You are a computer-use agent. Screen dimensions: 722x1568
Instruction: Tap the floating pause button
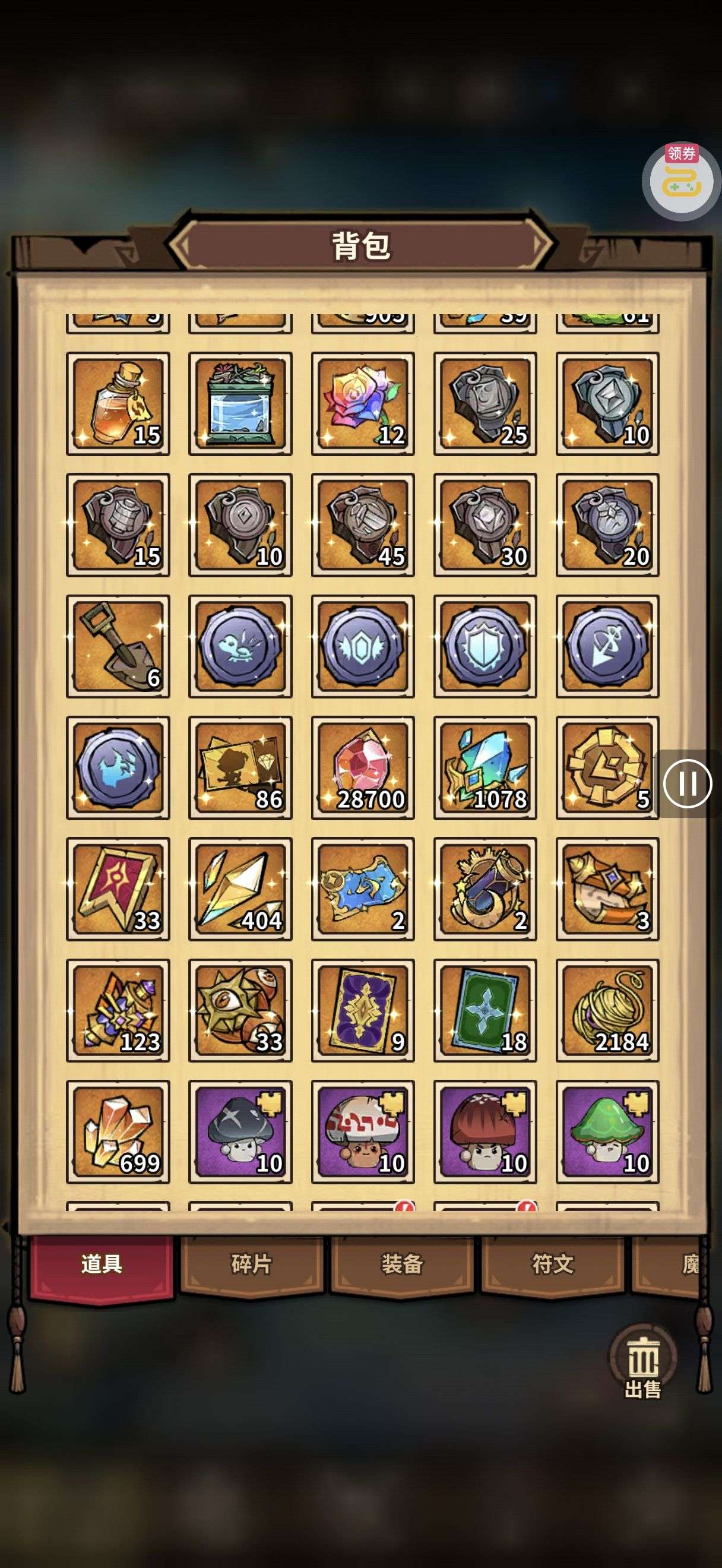(x=688, y=783)
